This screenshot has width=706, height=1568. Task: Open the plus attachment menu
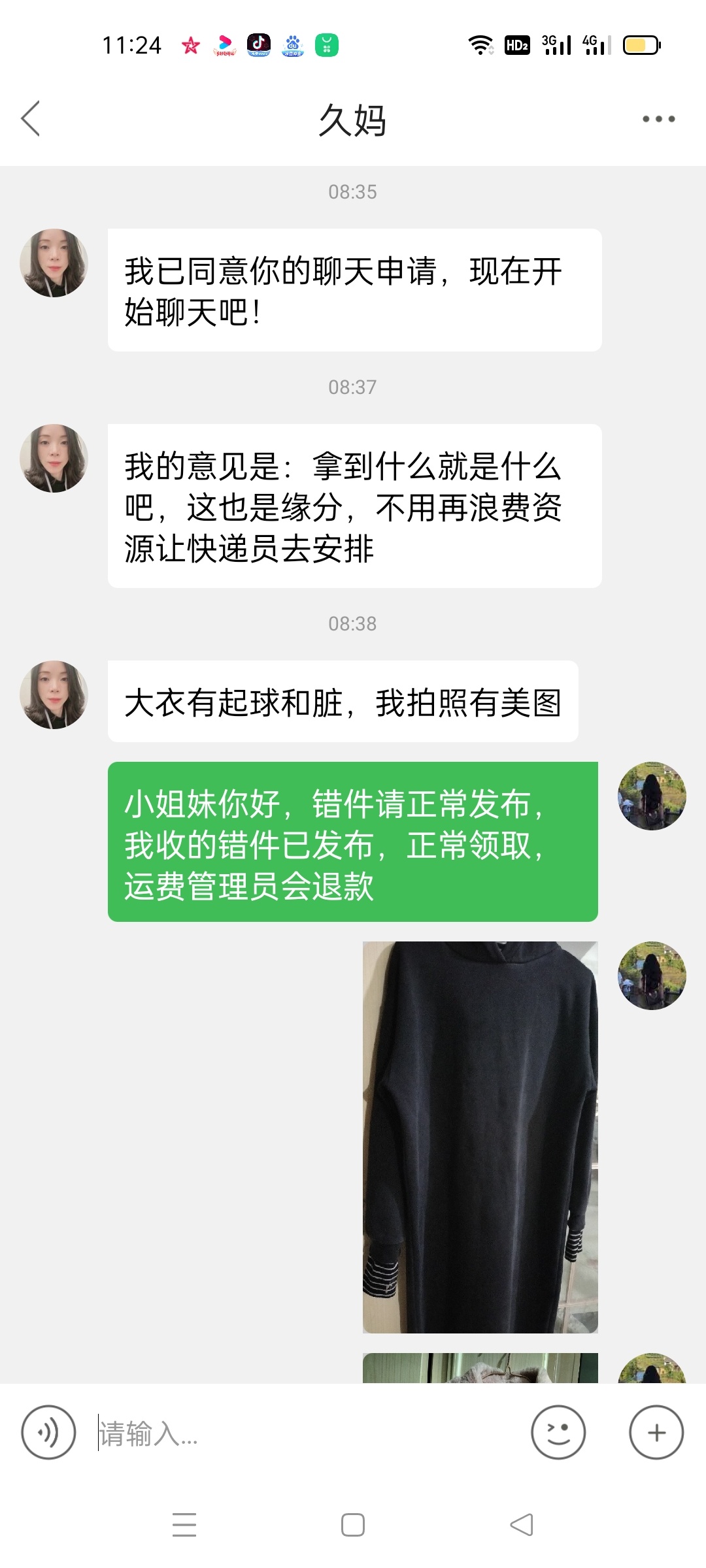(656, 1432)
